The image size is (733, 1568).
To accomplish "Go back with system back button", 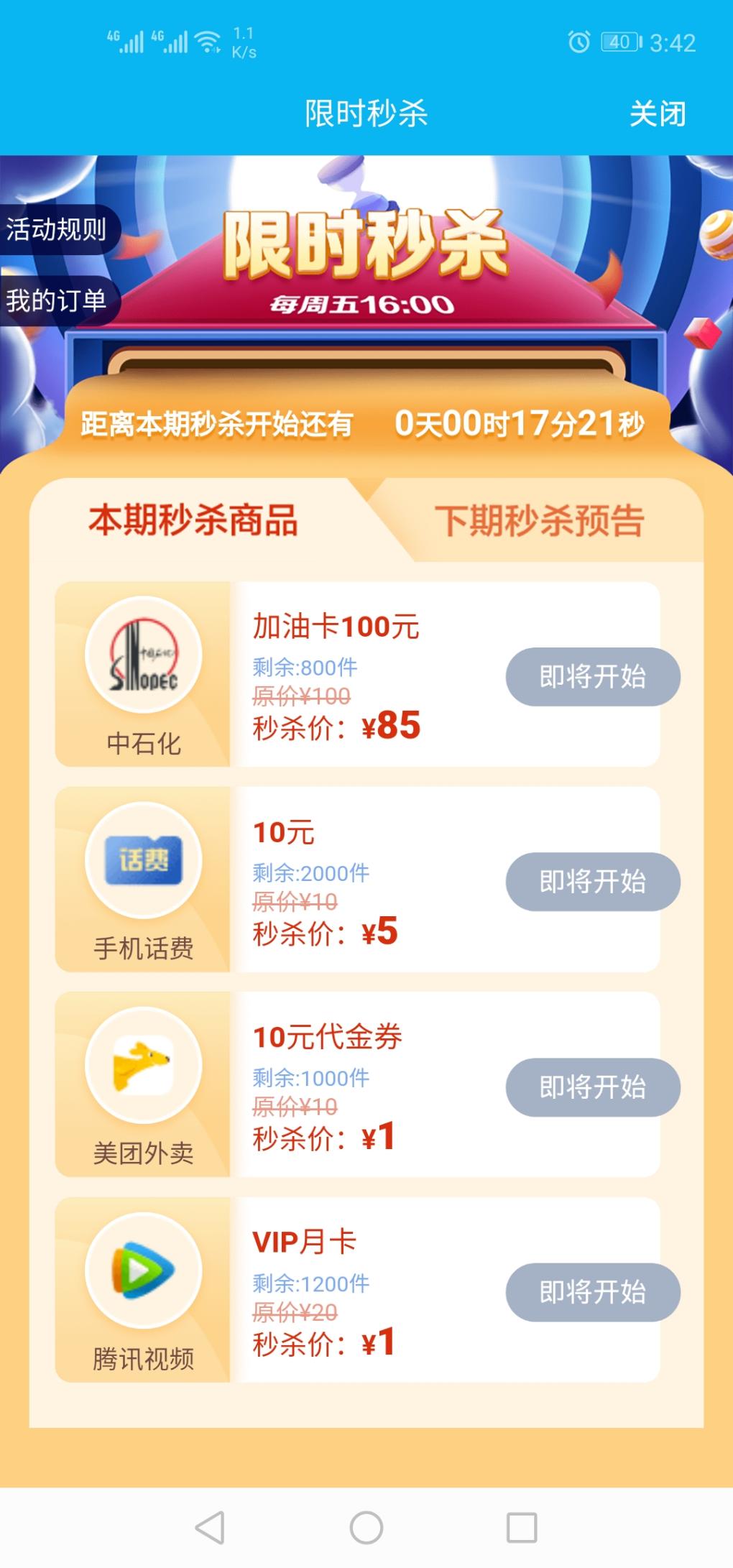I will coord(210,1528).
